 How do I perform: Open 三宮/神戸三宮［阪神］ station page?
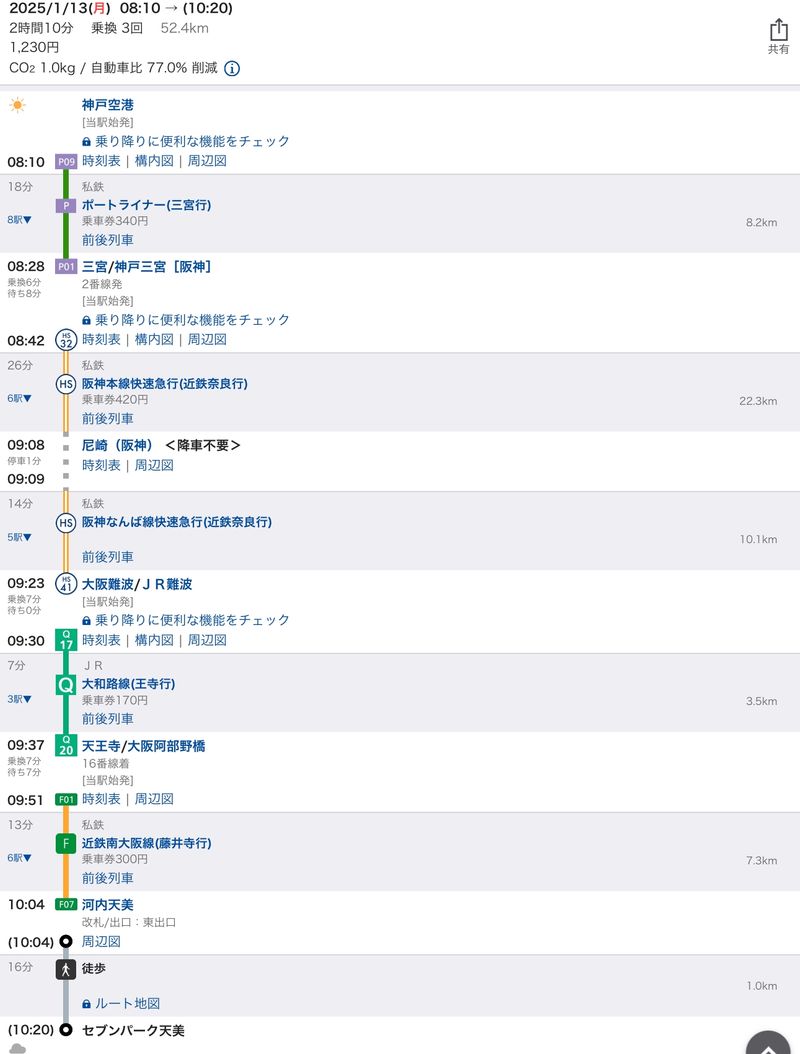147,266
